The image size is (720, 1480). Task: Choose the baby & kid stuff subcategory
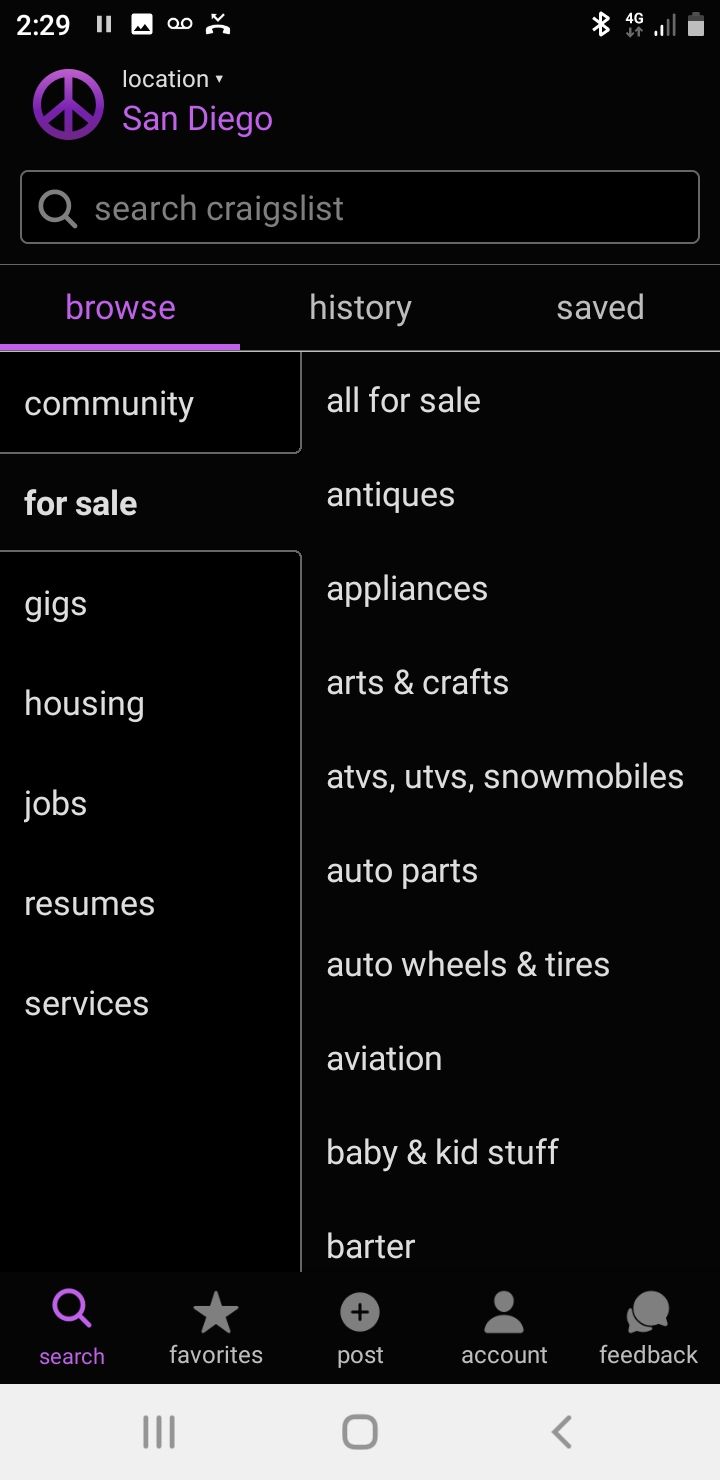442,1152
